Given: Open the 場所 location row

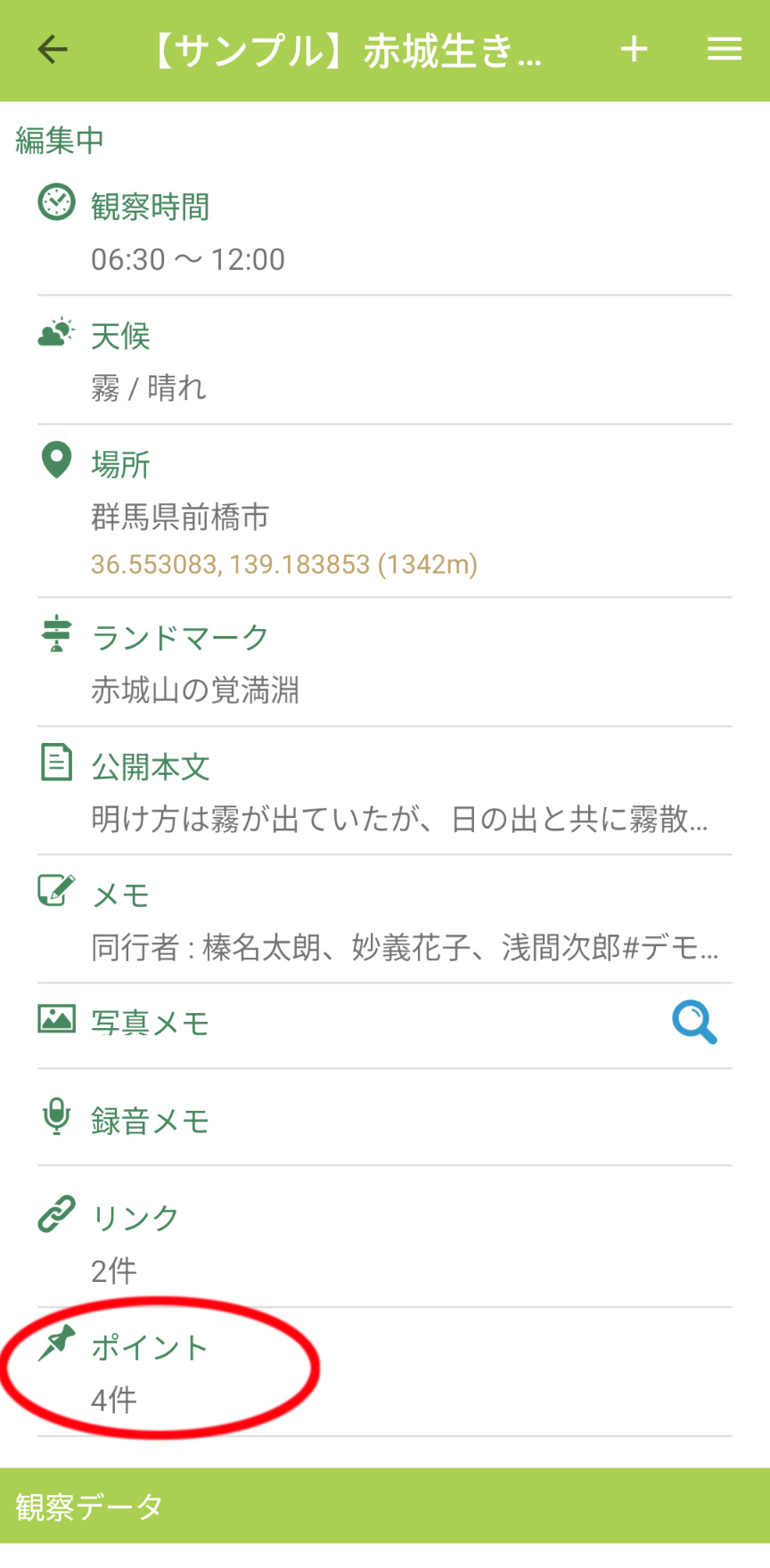Looking at the screenshot, I should pyautogui.click(x=383, y=511).
